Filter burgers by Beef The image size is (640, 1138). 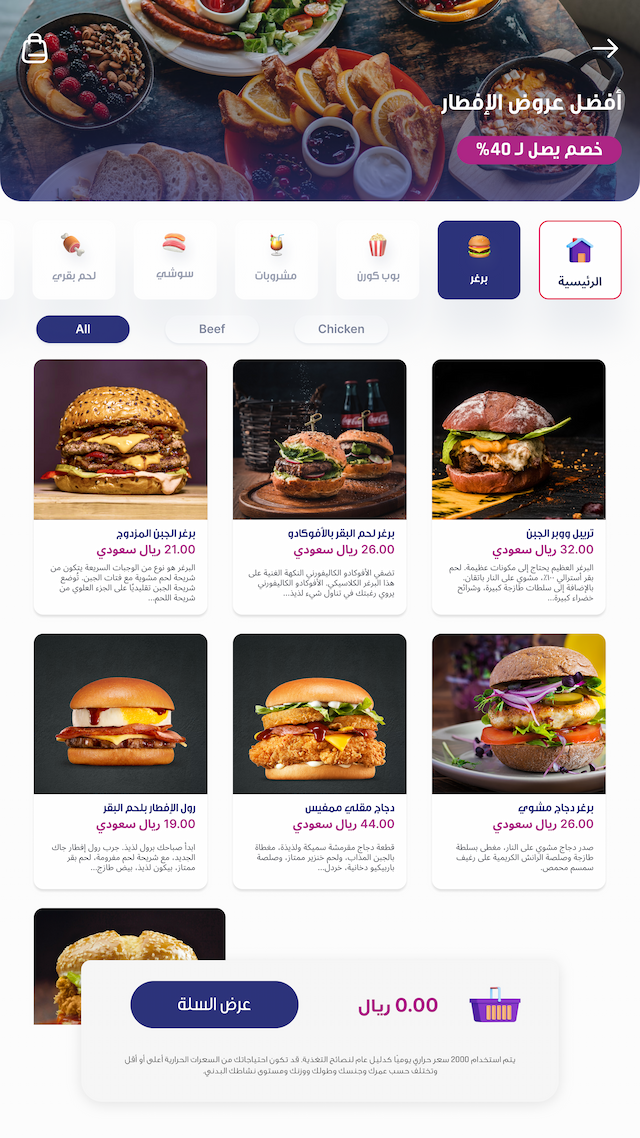tap(212, 329)
